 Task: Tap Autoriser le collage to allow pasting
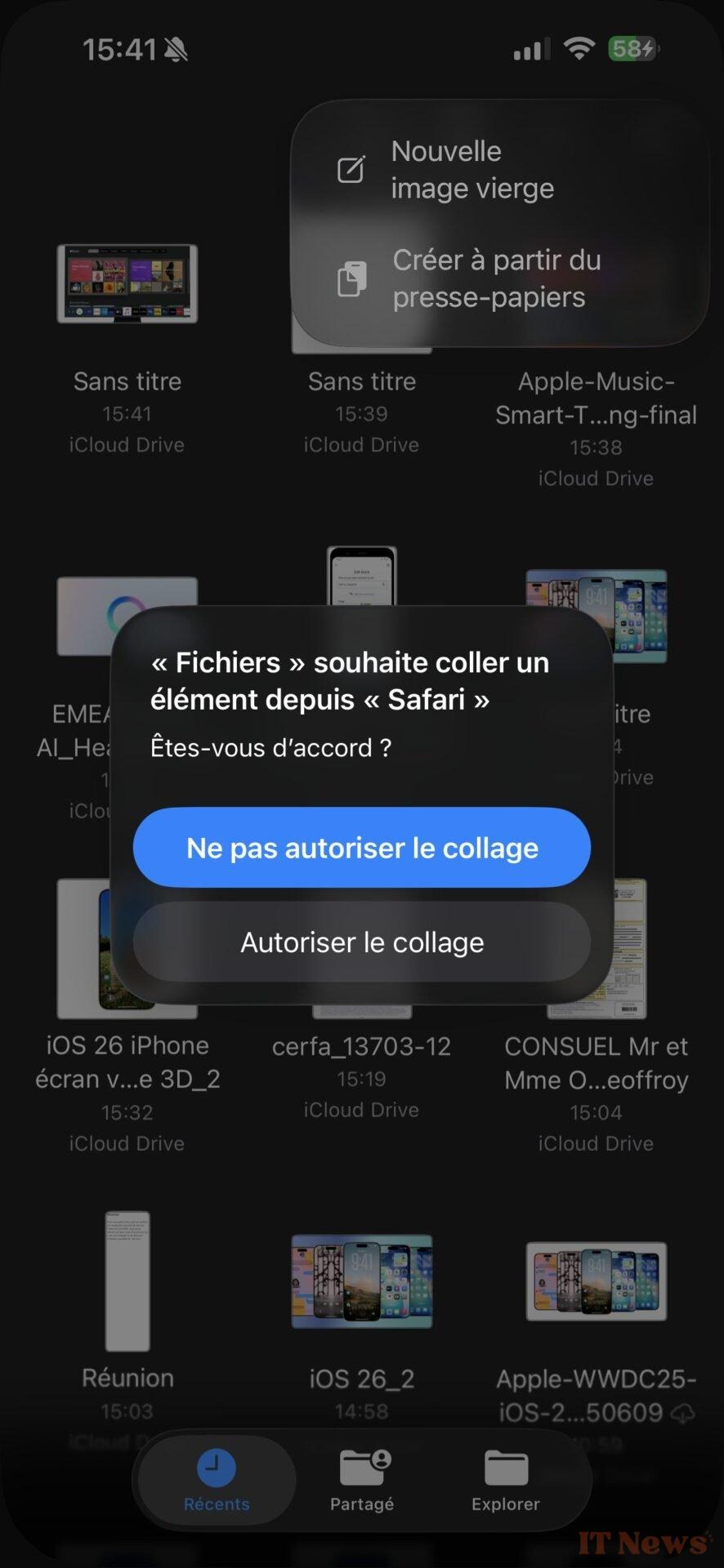coord(361,942)
